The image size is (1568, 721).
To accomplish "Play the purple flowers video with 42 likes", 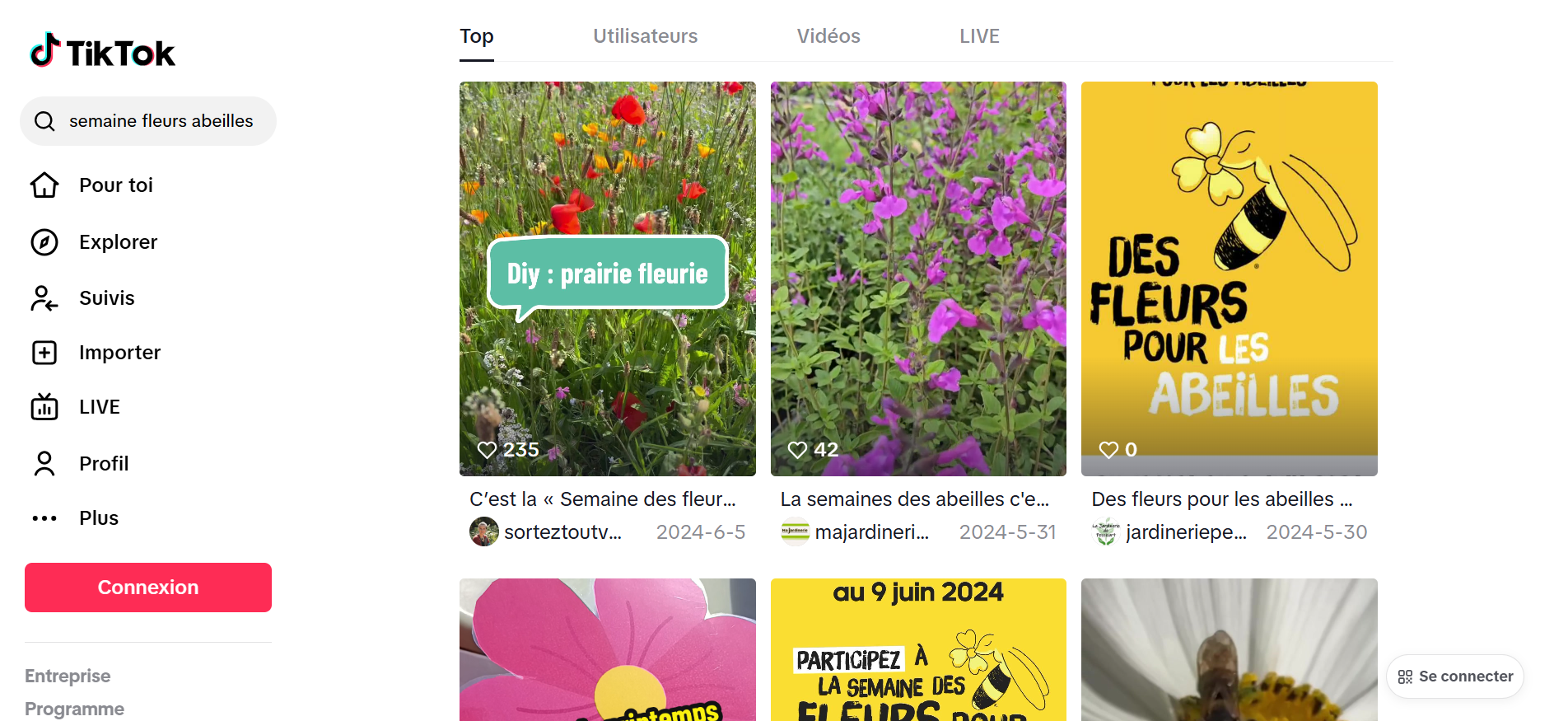I will coord(917,279).
